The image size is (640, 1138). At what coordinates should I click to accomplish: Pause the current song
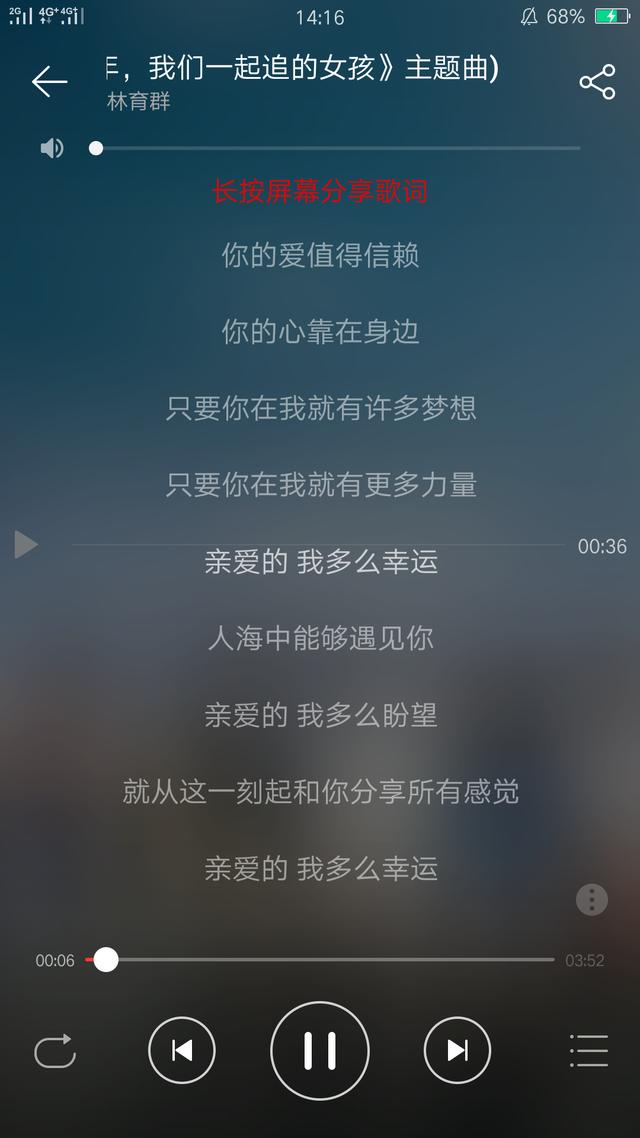click(x=320, y=1050)
